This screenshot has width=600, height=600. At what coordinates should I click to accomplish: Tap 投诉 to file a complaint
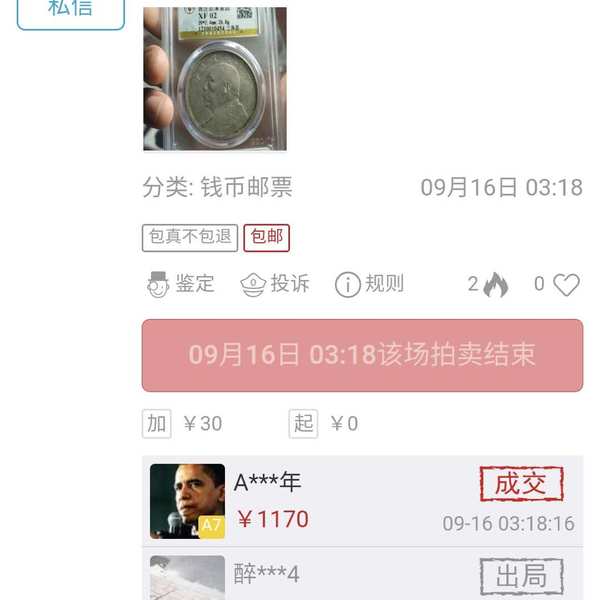tap(275, 284)
